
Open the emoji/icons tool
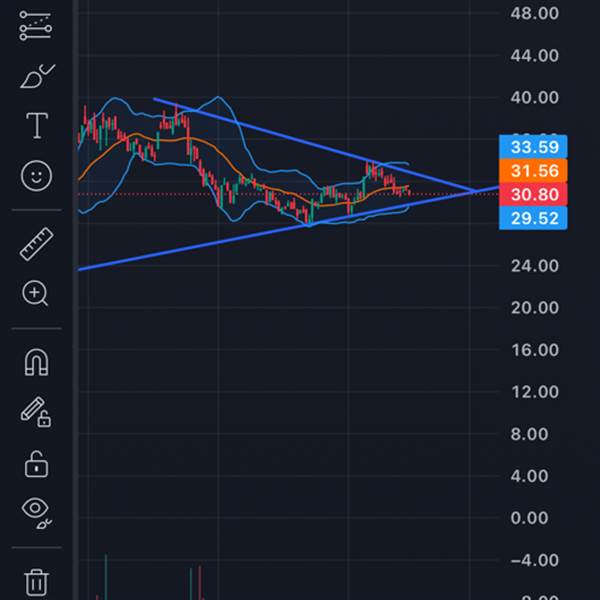pos(36,176)
